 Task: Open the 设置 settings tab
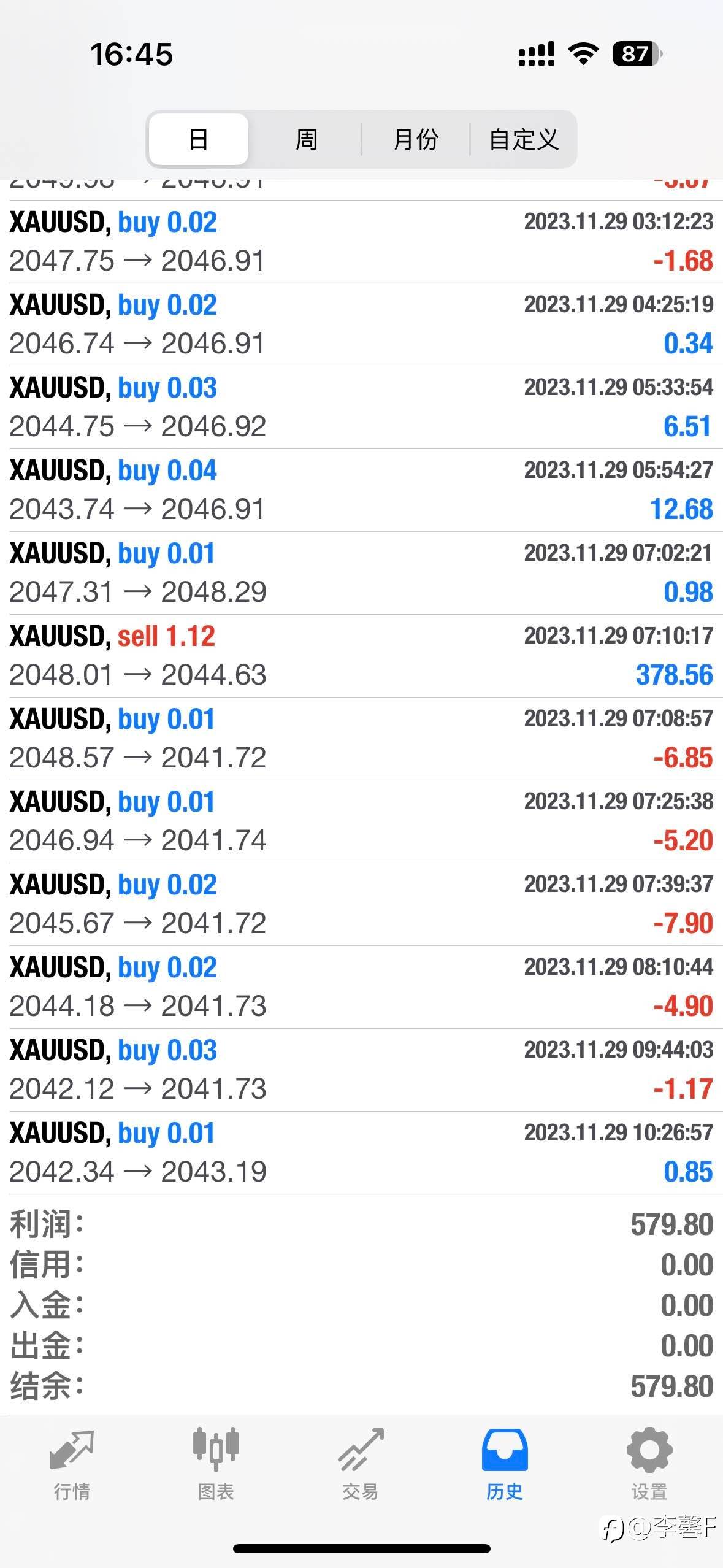[x=649, y=1464]
